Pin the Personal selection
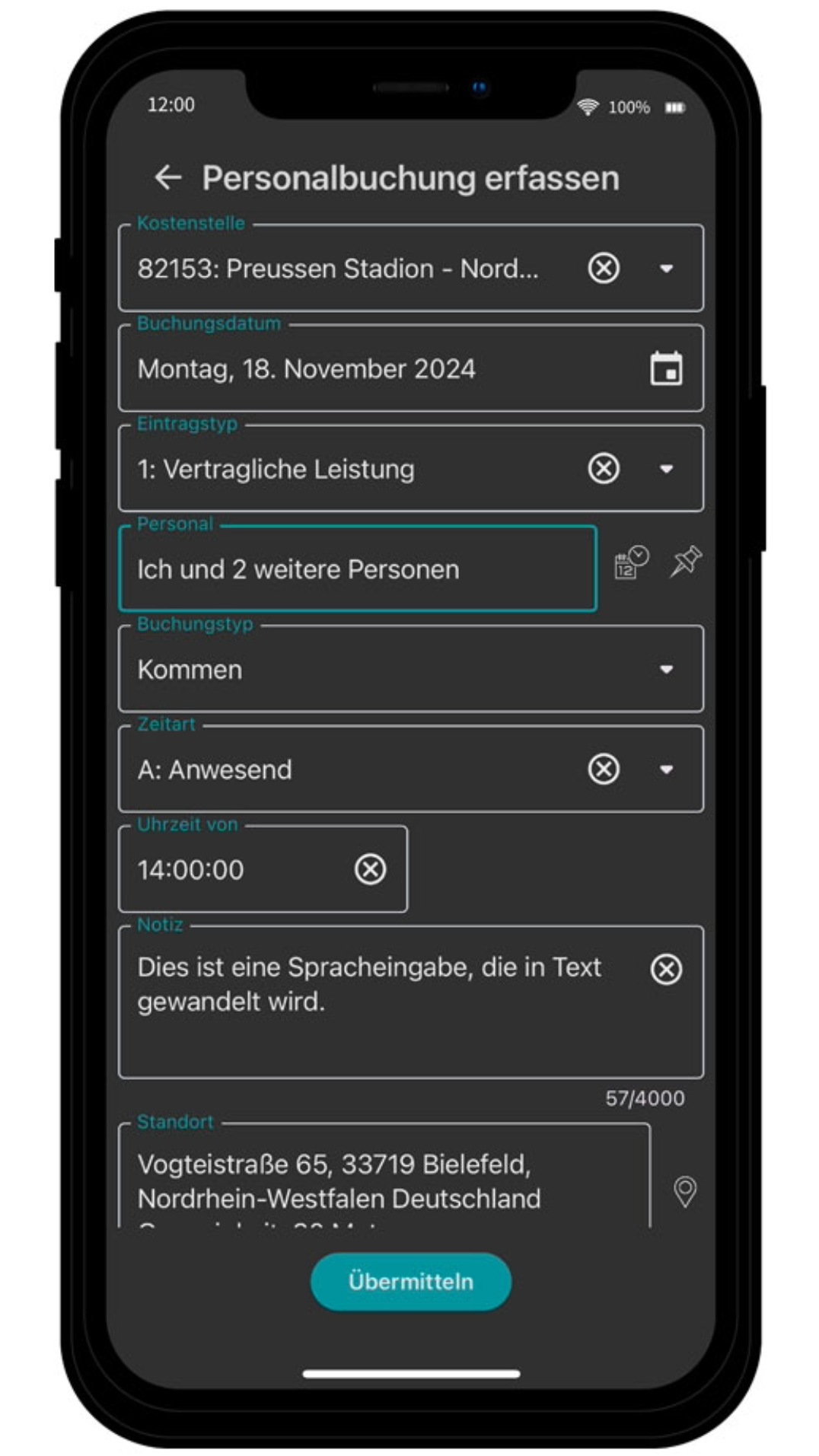Screen dimensions: 819x1456 click(x=685, y=562)
